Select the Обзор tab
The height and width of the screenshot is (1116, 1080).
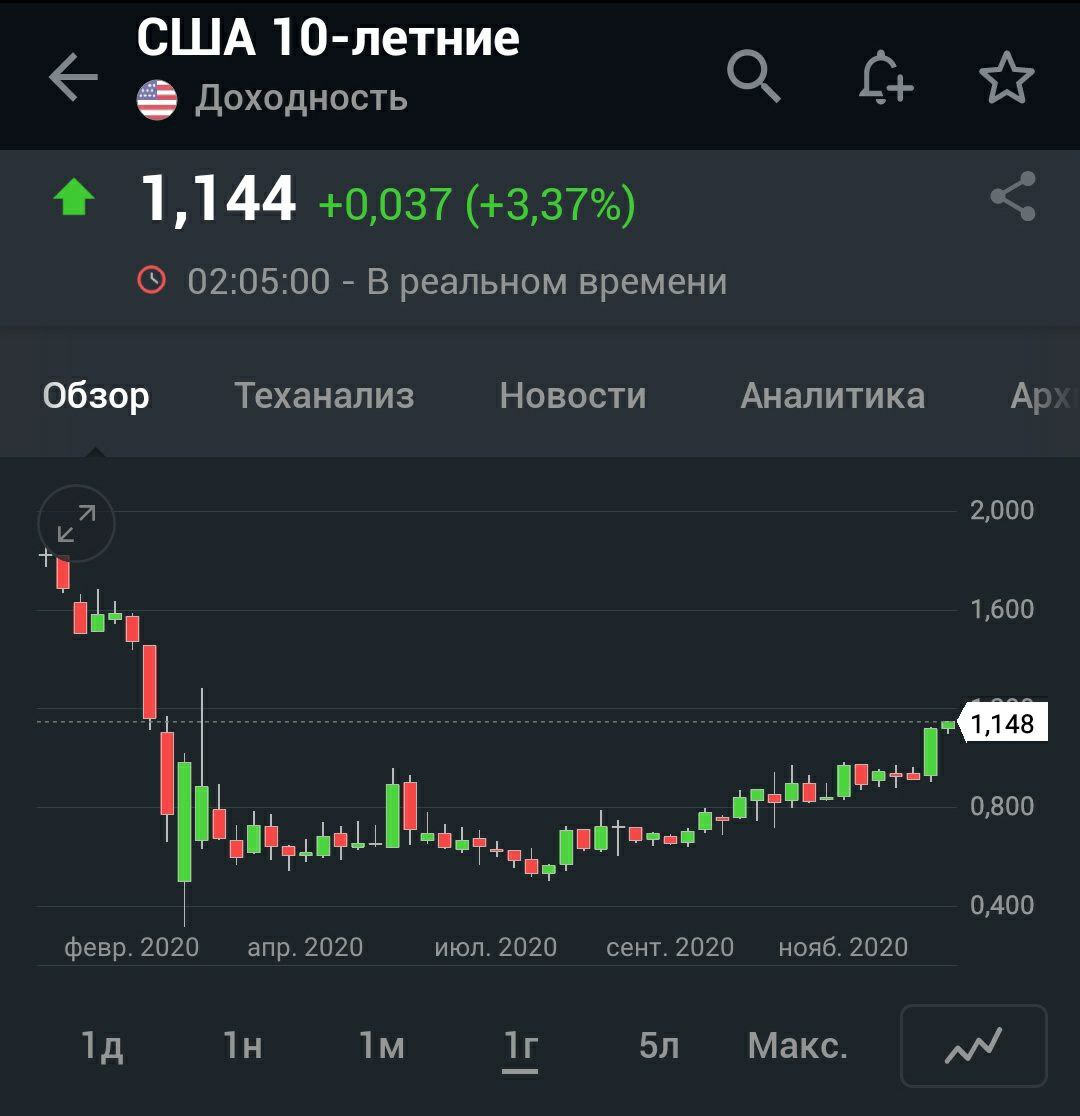click(96, 396)
